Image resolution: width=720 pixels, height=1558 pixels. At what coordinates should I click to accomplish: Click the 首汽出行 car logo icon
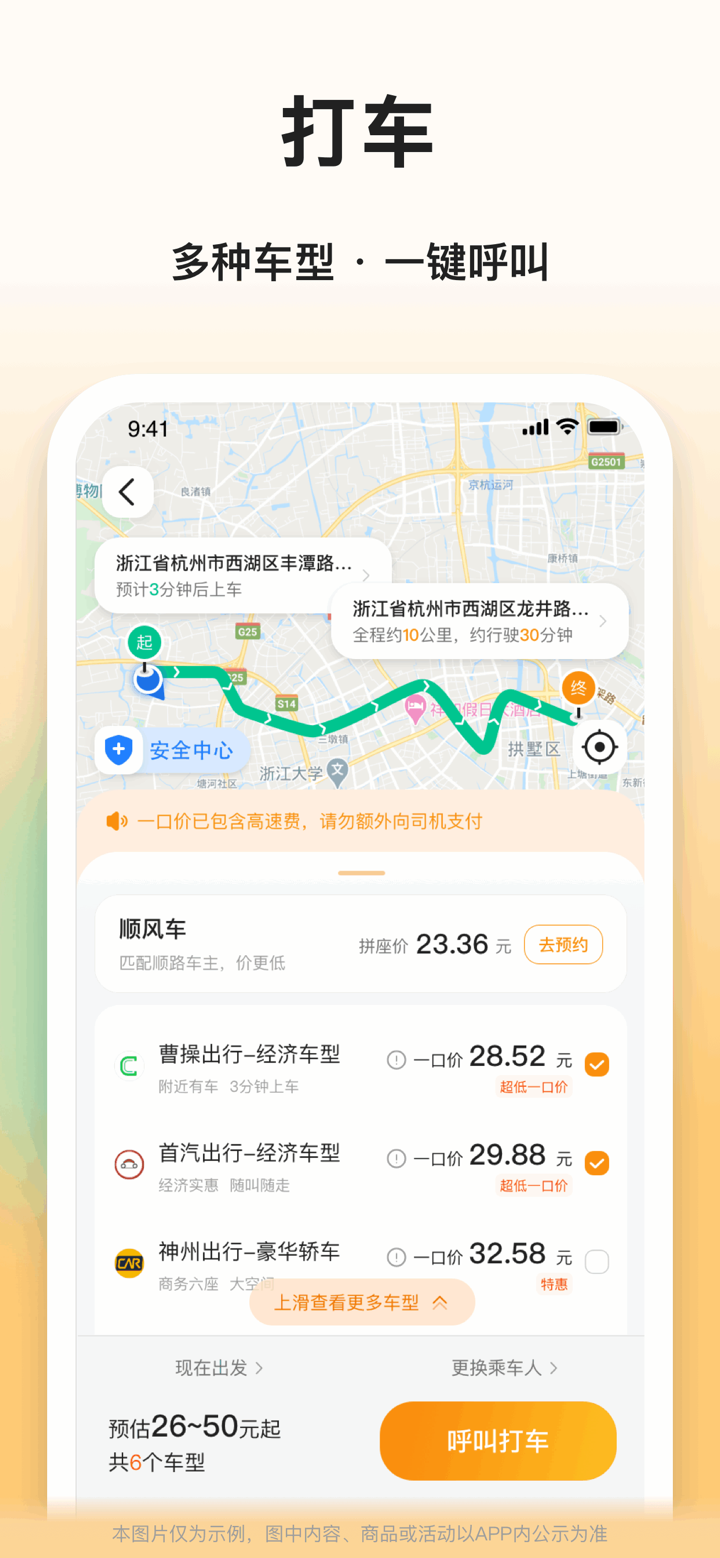128,1164
